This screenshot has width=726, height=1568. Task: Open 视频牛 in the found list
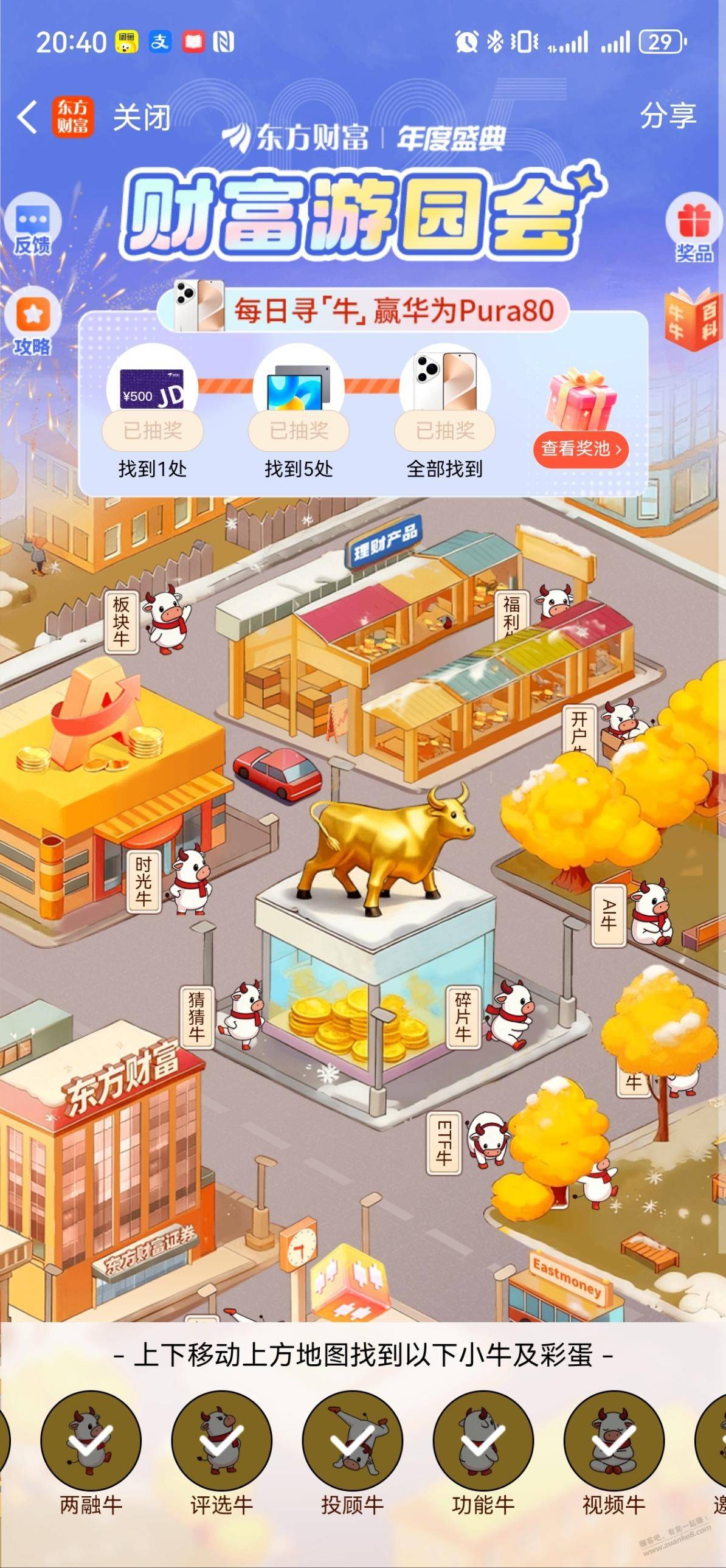coord(614,1441)
